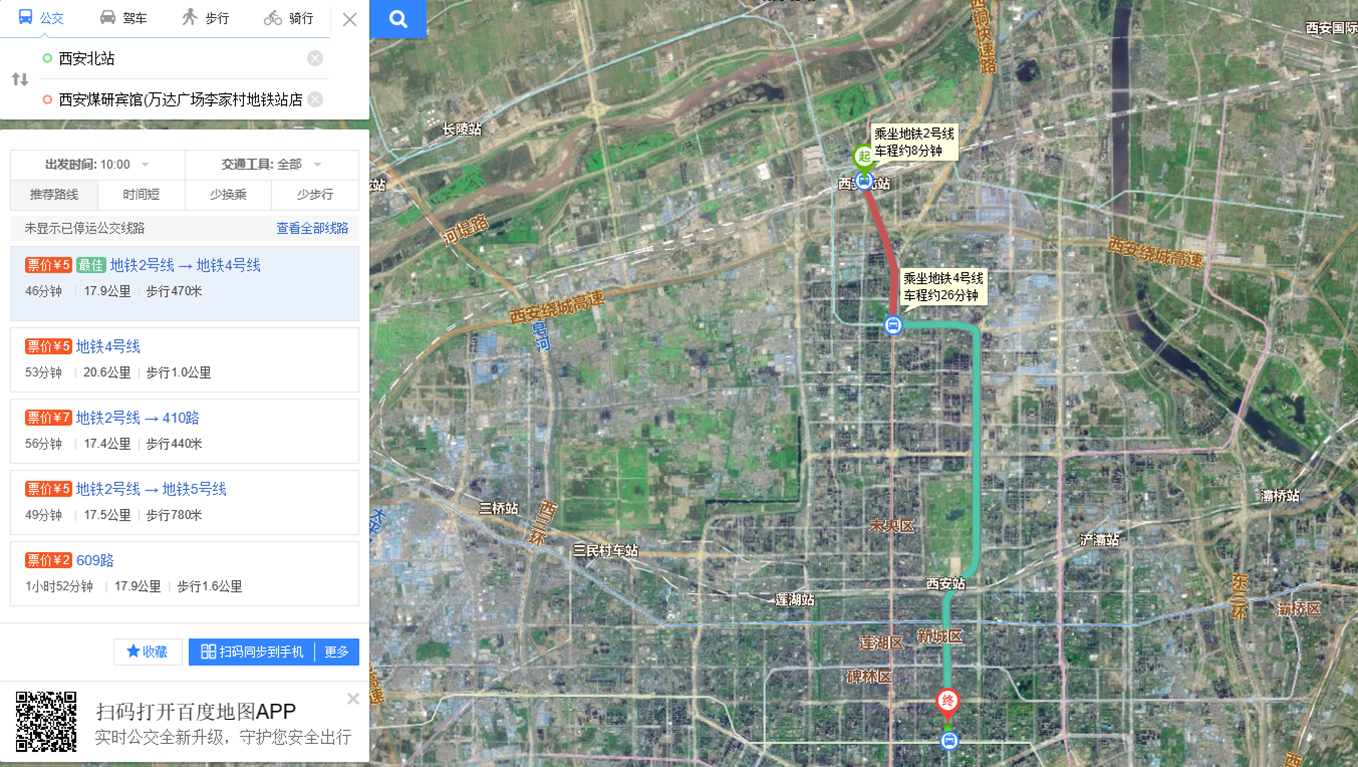This screenshot has width=1358, height=767.
Task: Dismiss the 百度地图APP QR banner
Action: pyautogui.click(x=353, y=699)
